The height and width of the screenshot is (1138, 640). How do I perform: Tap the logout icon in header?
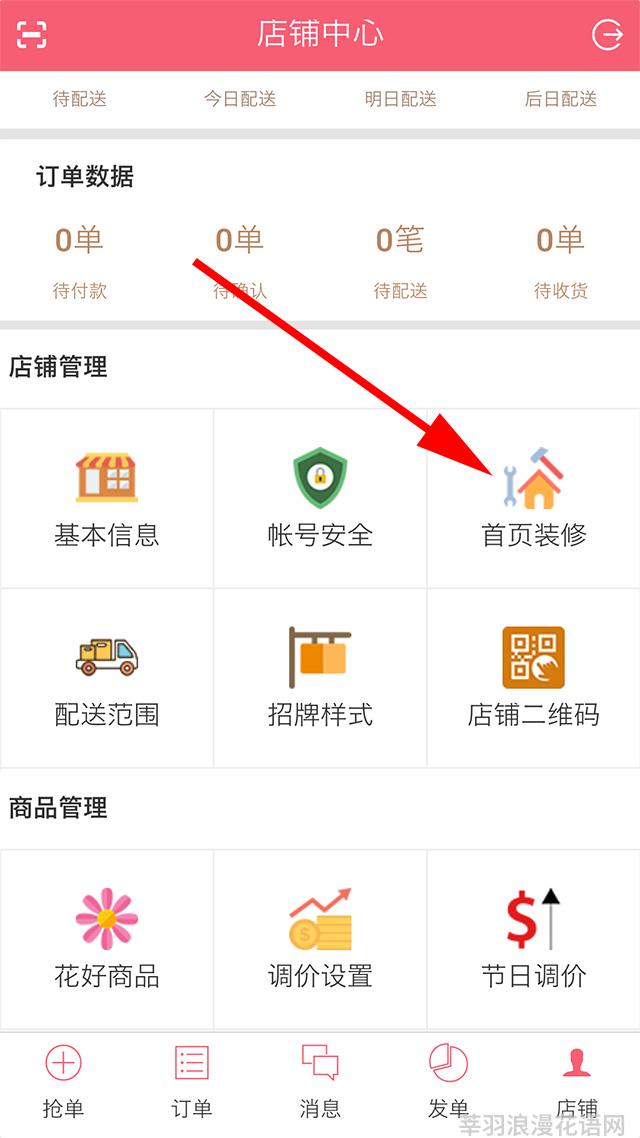(607, 35)
